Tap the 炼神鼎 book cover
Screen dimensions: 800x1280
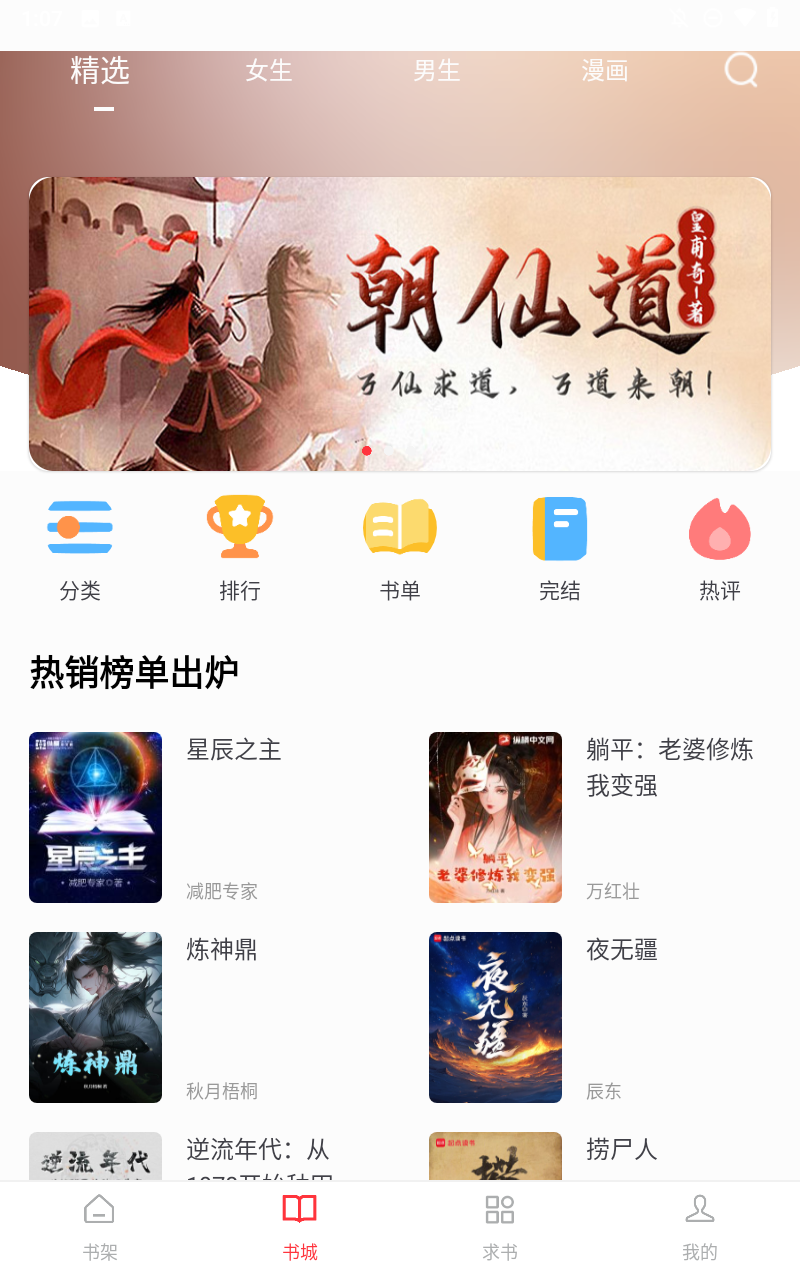coord(95,1017)
